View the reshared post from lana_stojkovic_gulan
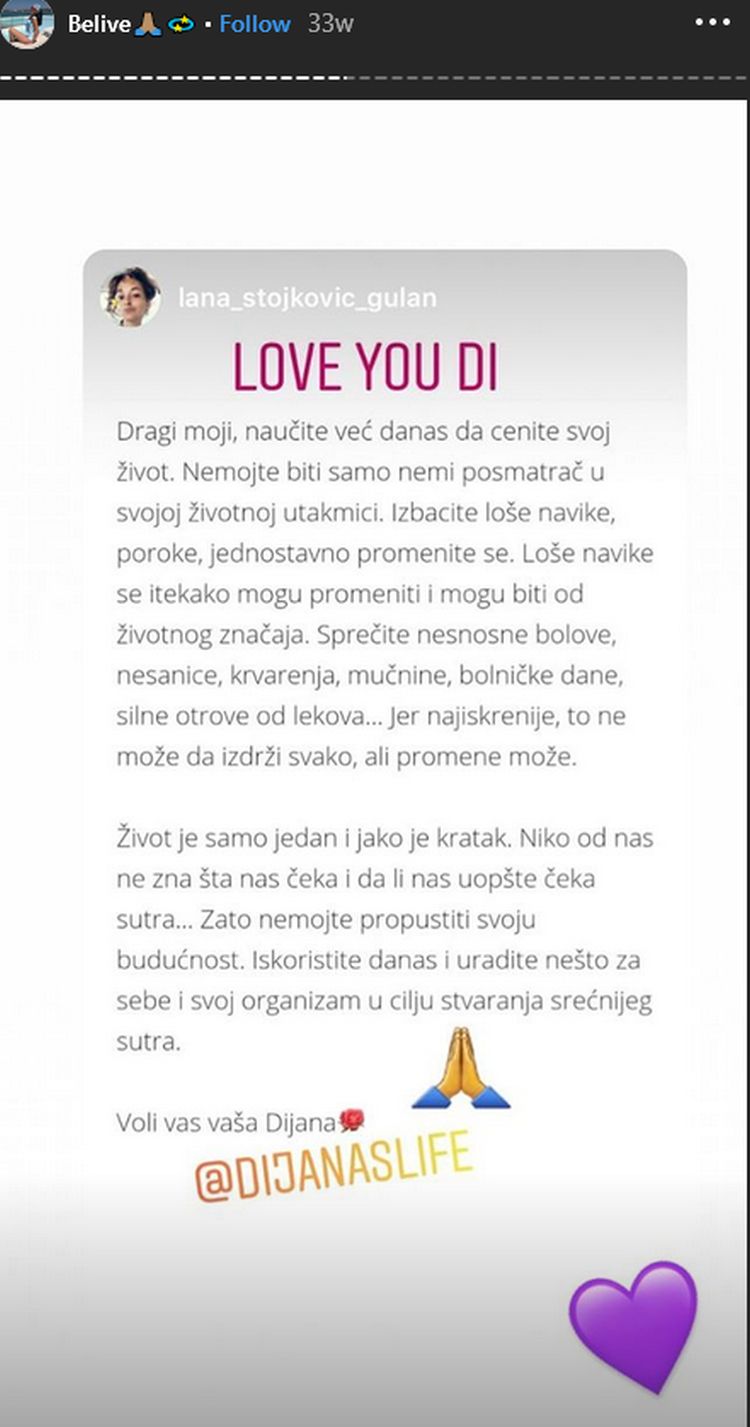This screenshot has height=1427, width=750. (385, 650)
